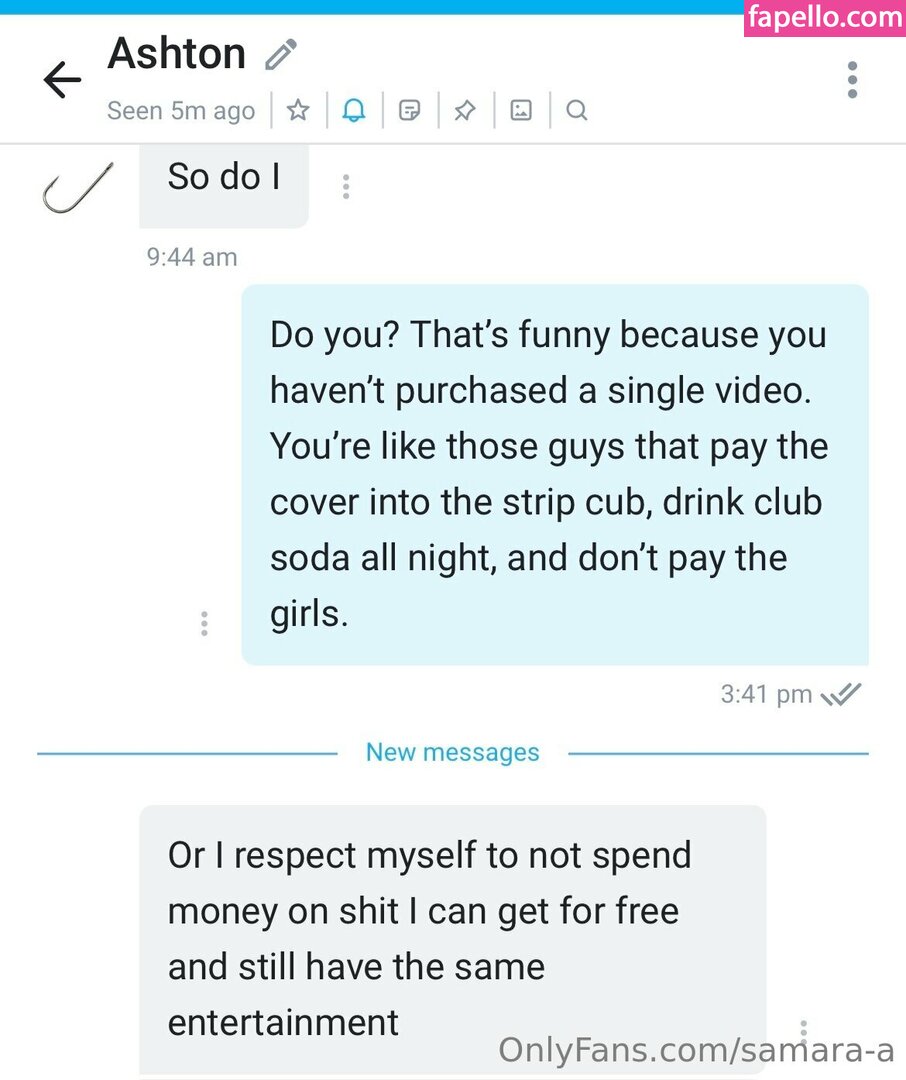Image resolution: width=906 pixels, height=1080 pixels.
Task: Toggle the notifications bell for this chat
Action: coord(354,111)
